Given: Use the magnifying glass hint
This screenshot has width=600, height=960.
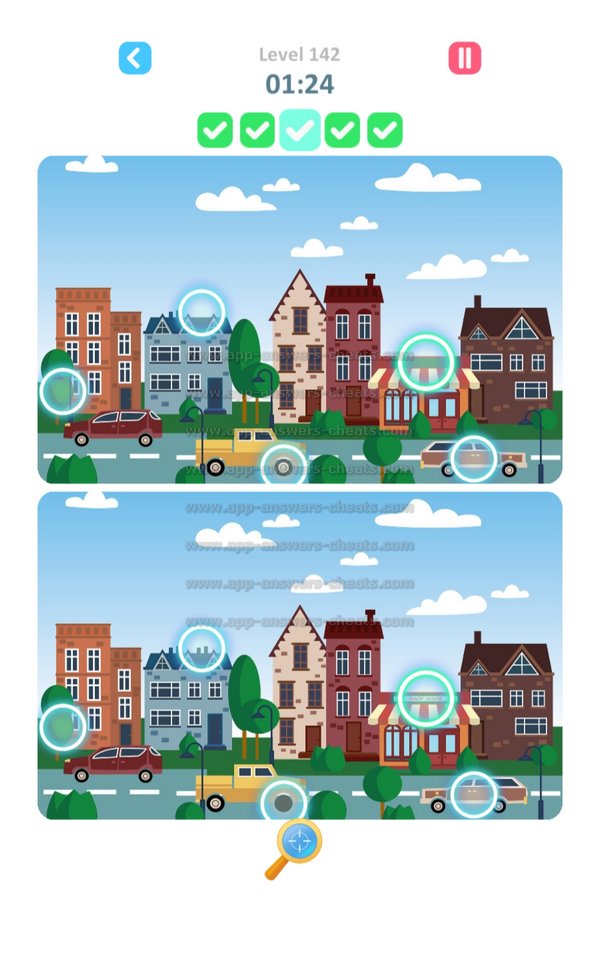Looking at the screenshot, I should pos(294,847).
